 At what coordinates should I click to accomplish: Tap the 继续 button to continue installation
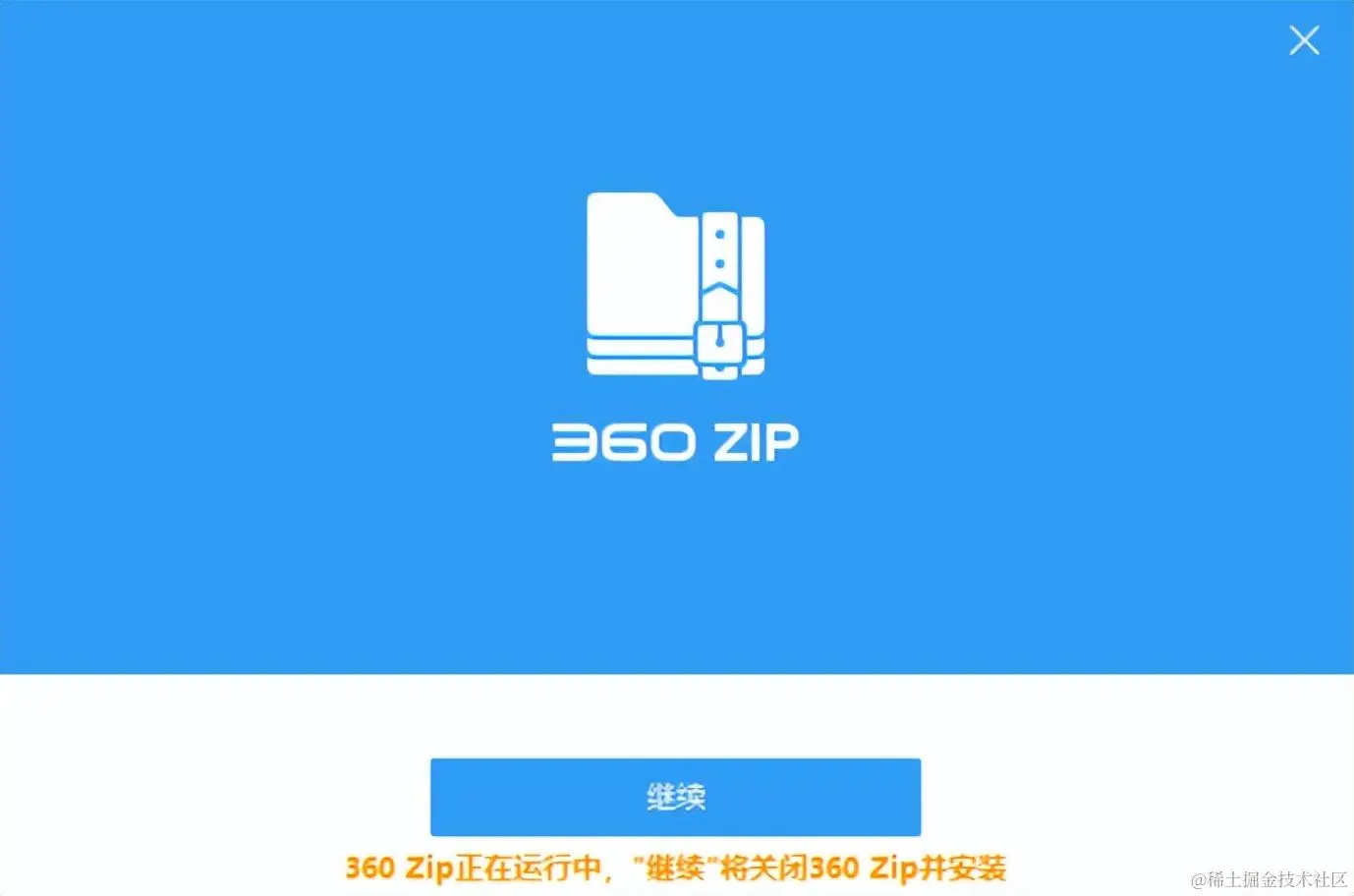[x=675, y=797]
